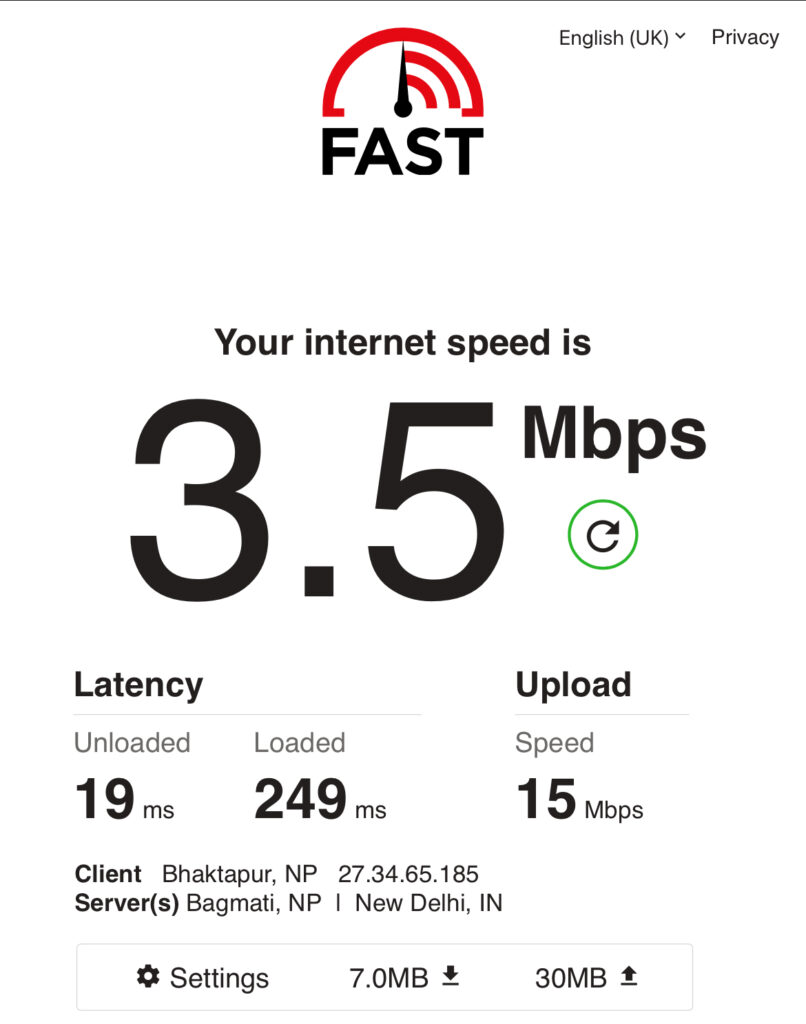The height and width of the screenshot is (1024, 806).
Task: Open the English (UK) language dropdown
Action: click(621, 38)
